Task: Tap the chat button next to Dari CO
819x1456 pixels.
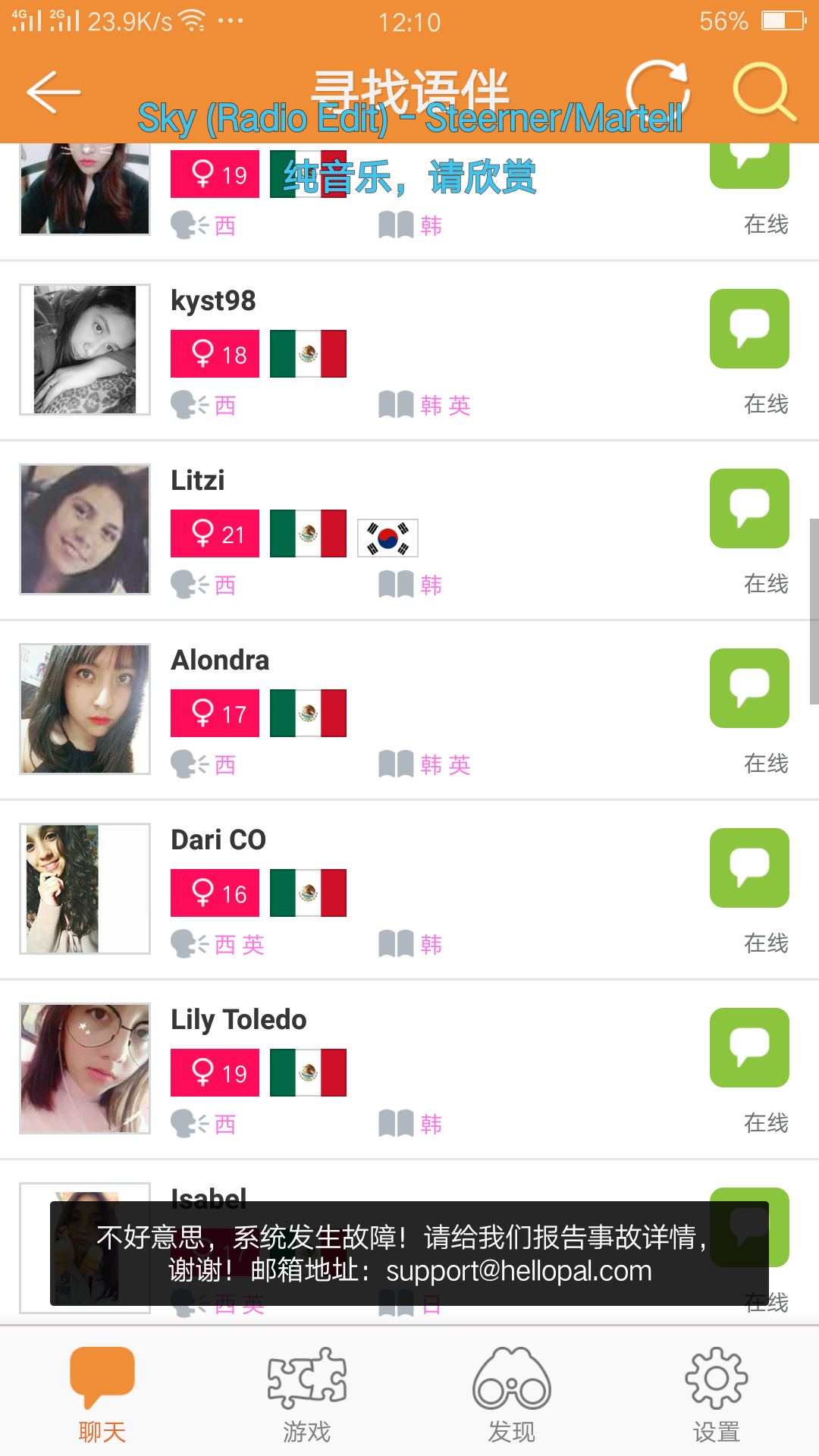Action: point(749,868)
